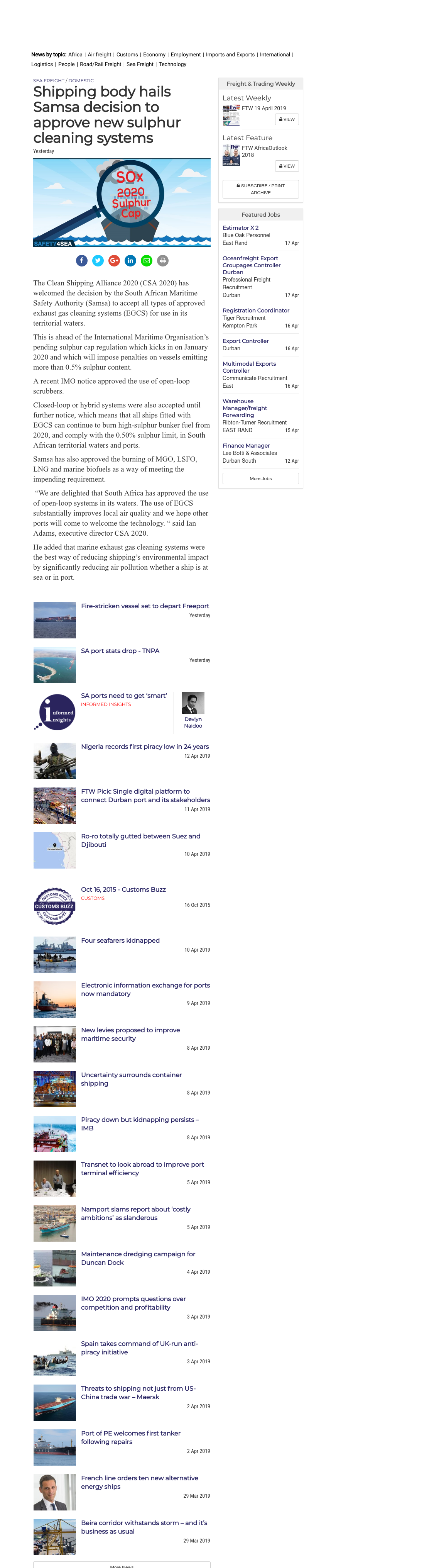Image resolution: width=429 pixels, height=1568 pixels.
Task: Open the Four seafarers kidnapped story
Action: pyautogui.click(x=120, y=941)
